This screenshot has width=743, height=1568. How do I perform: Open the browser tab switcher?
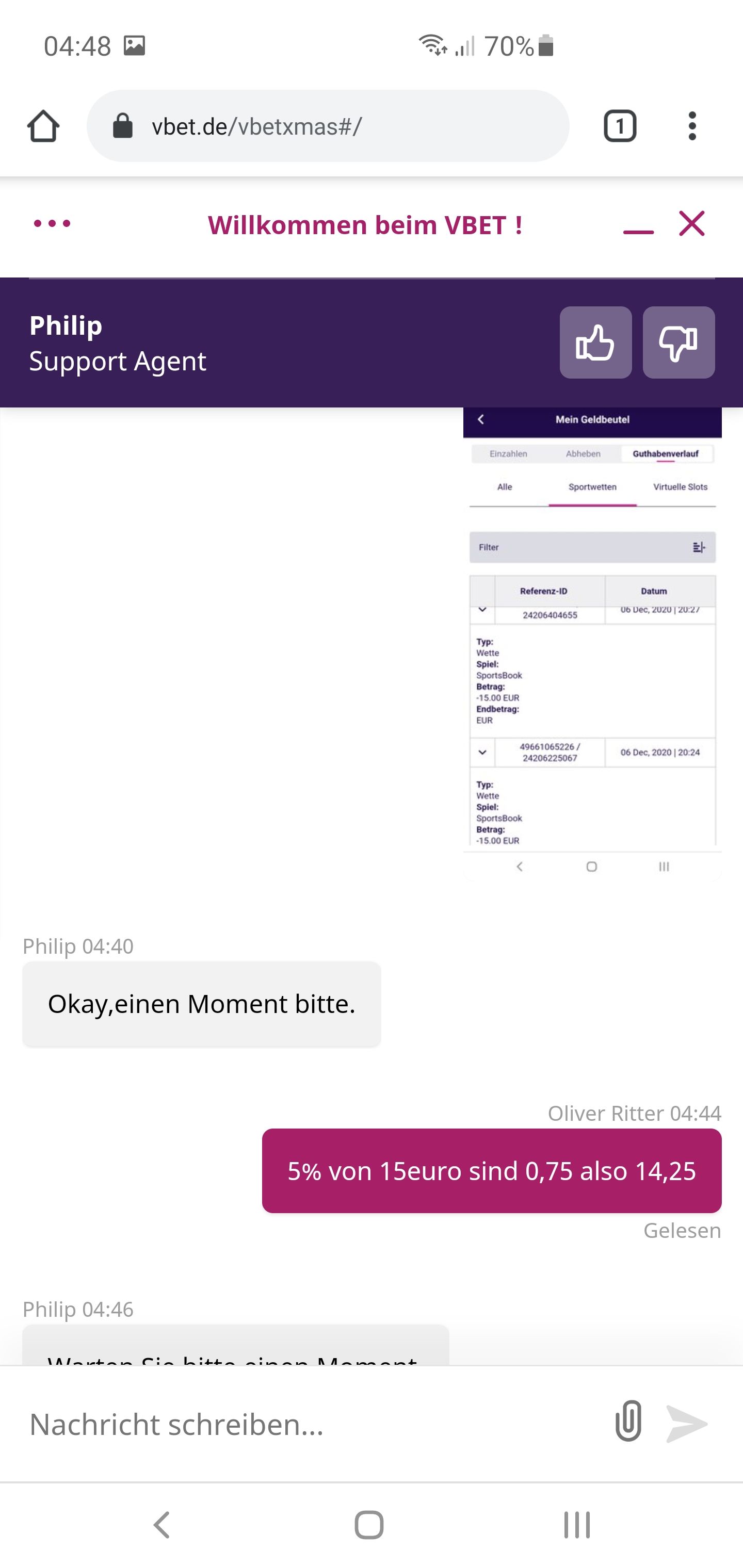[619, 126]
